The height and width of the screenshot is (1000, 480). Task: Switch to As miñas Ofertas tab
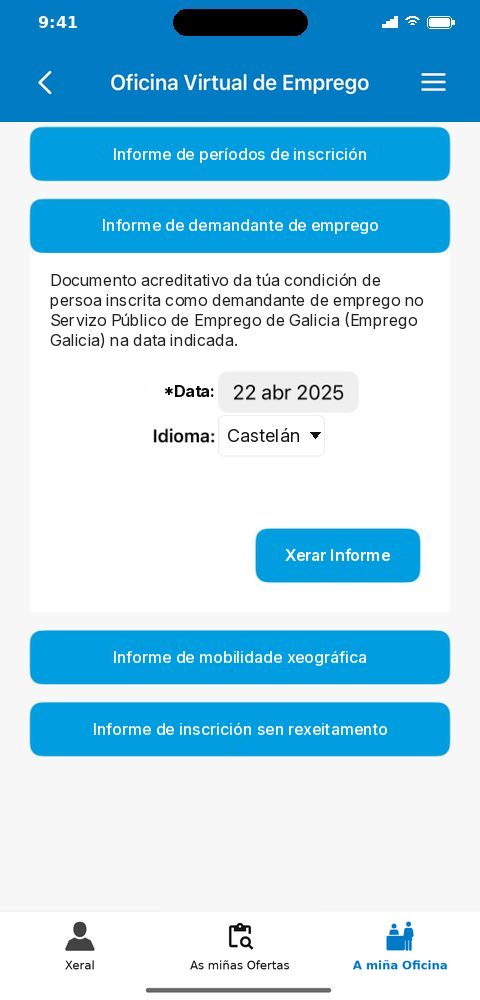[240, 946]
